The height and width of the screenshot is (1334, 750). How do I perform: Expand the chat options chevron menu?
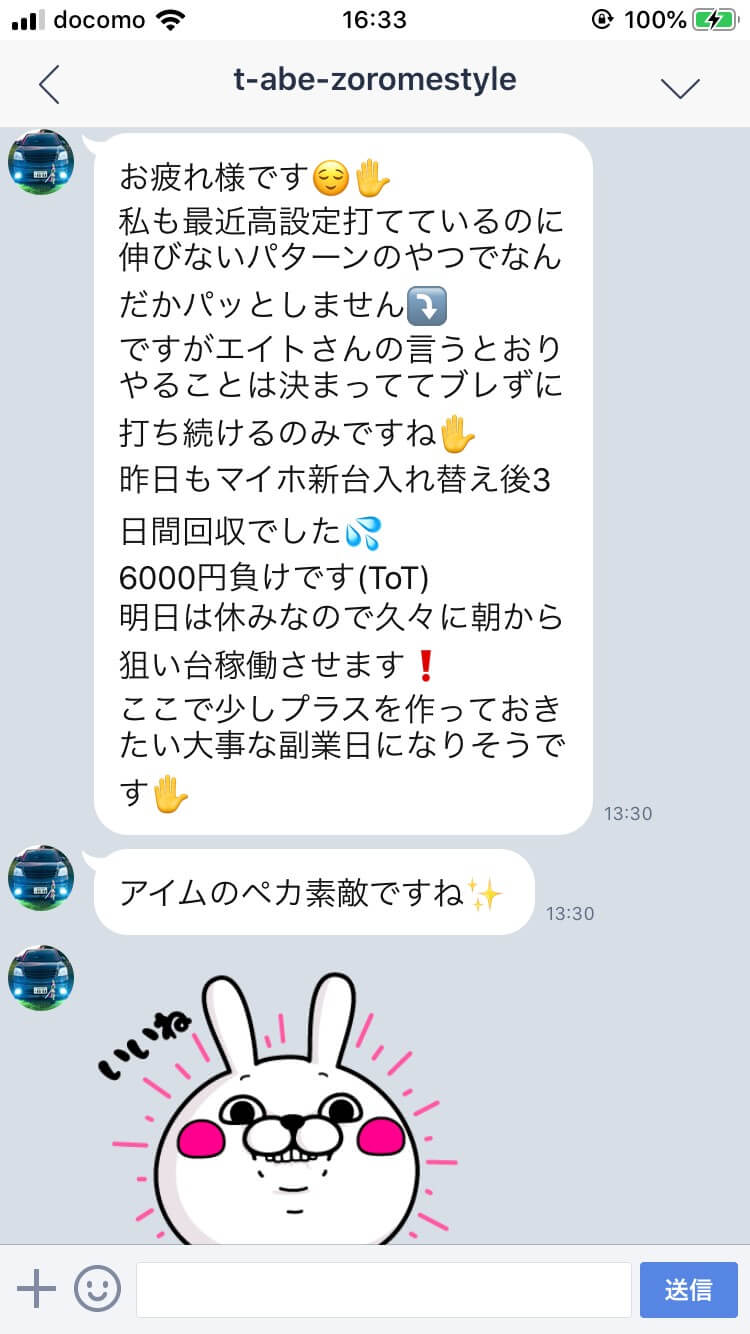tap(680, 87)
